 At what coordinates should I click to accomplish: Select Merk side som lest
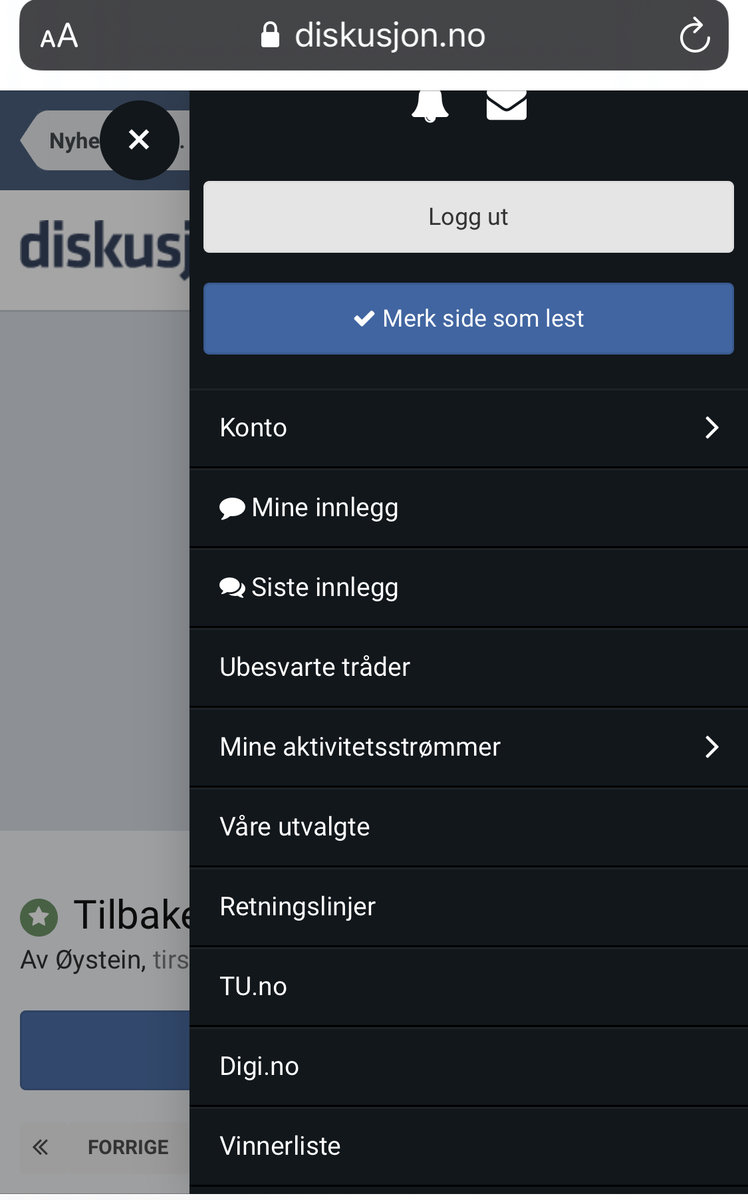pyautogui.click(x=468, y=319)
